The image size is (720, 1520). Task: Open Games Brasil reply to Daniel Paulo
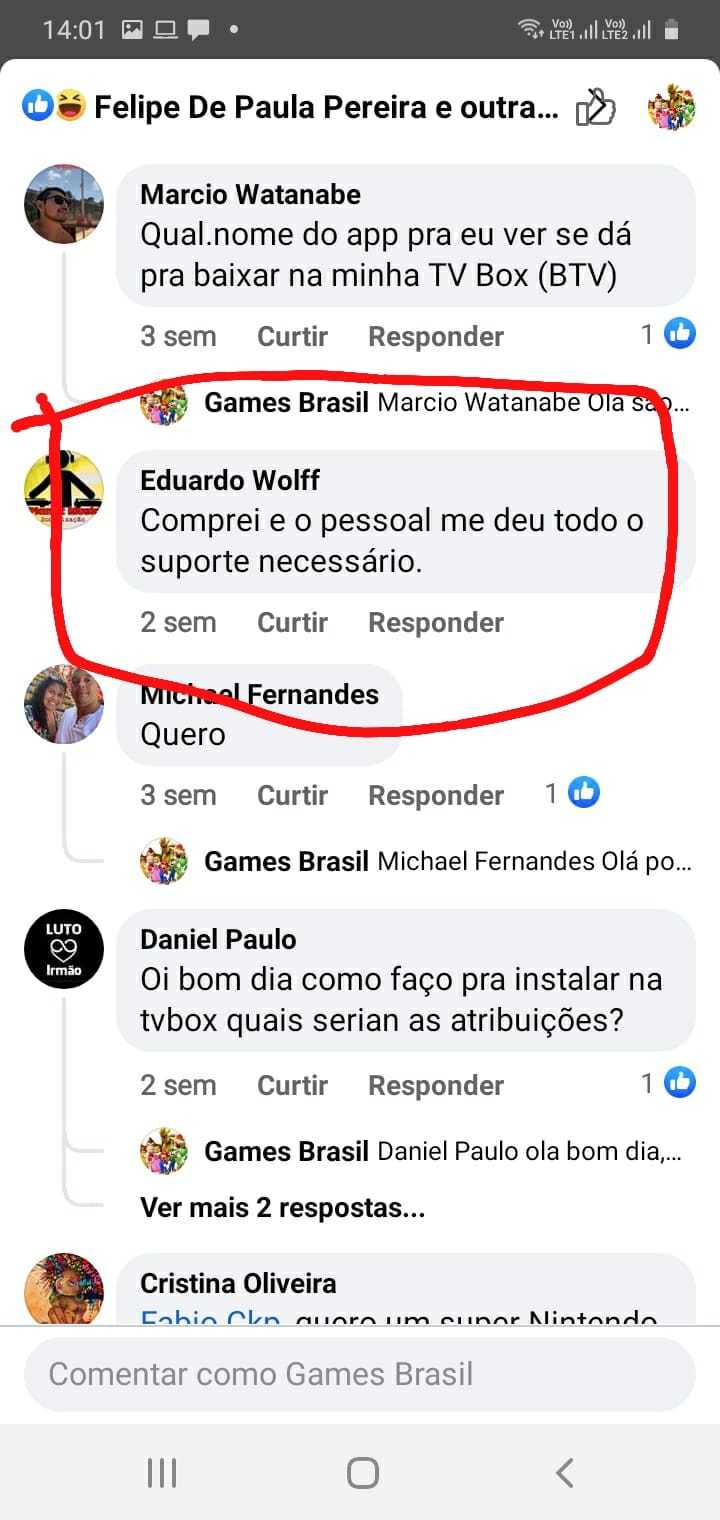[445, 1151]
